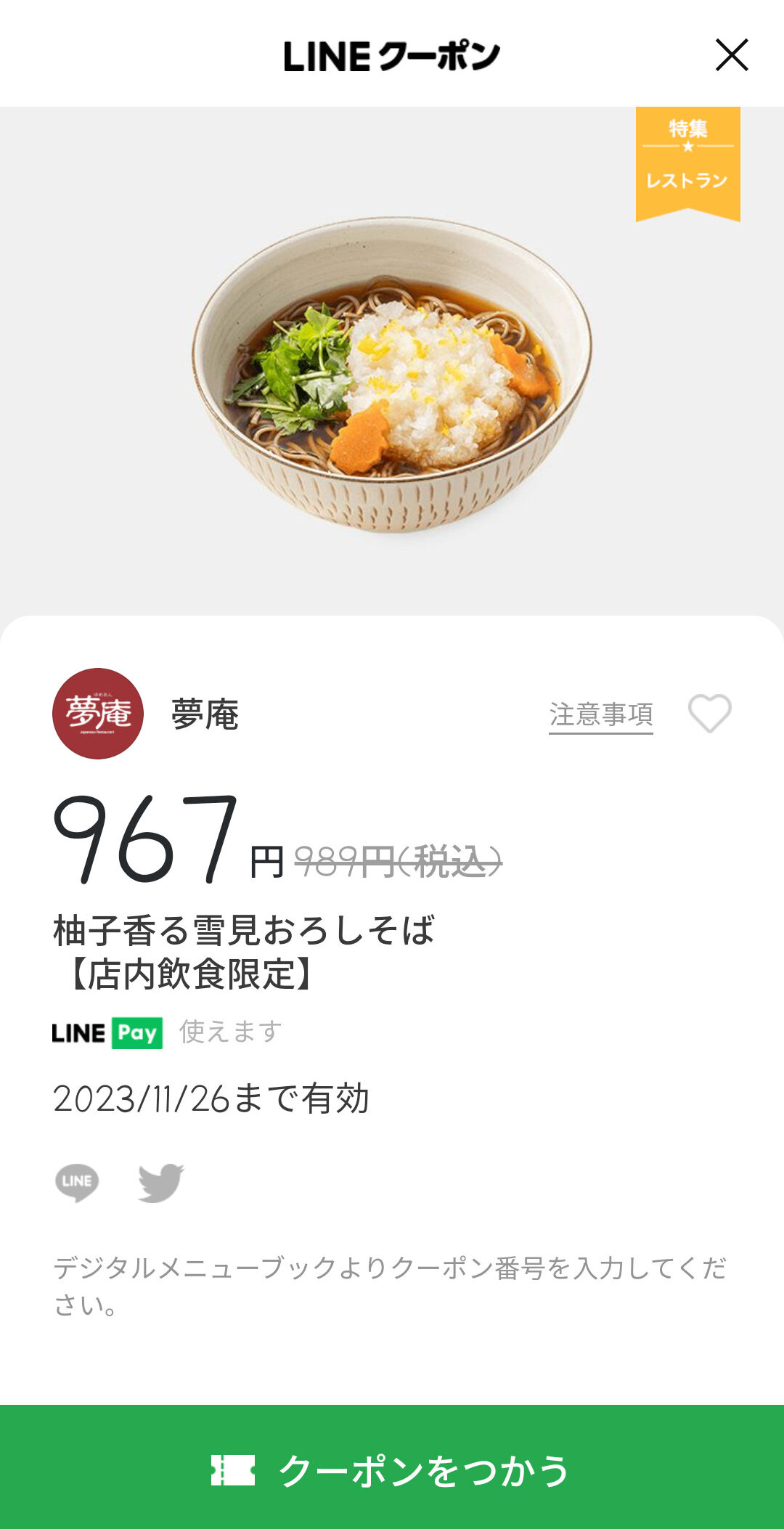This screenshot has width=784, height=1529.
Task: Favorite this coupon with the heart
Action: (x=709, y=714)
